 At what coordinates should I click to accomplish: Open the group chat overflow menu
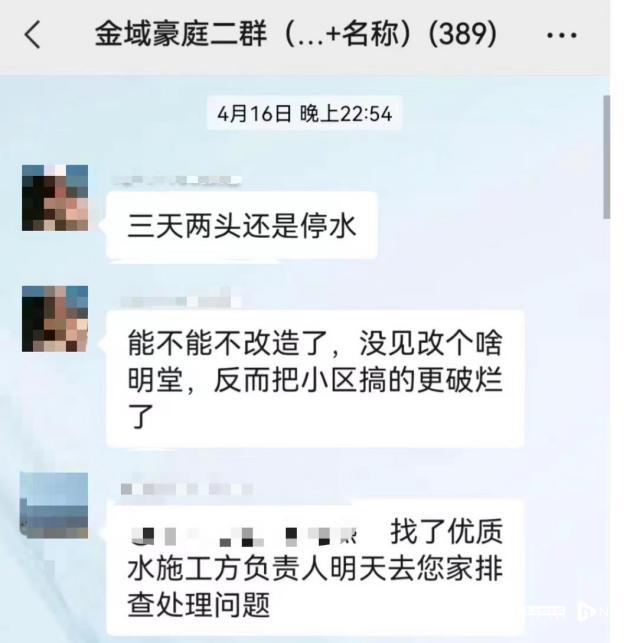click(562, 35)
